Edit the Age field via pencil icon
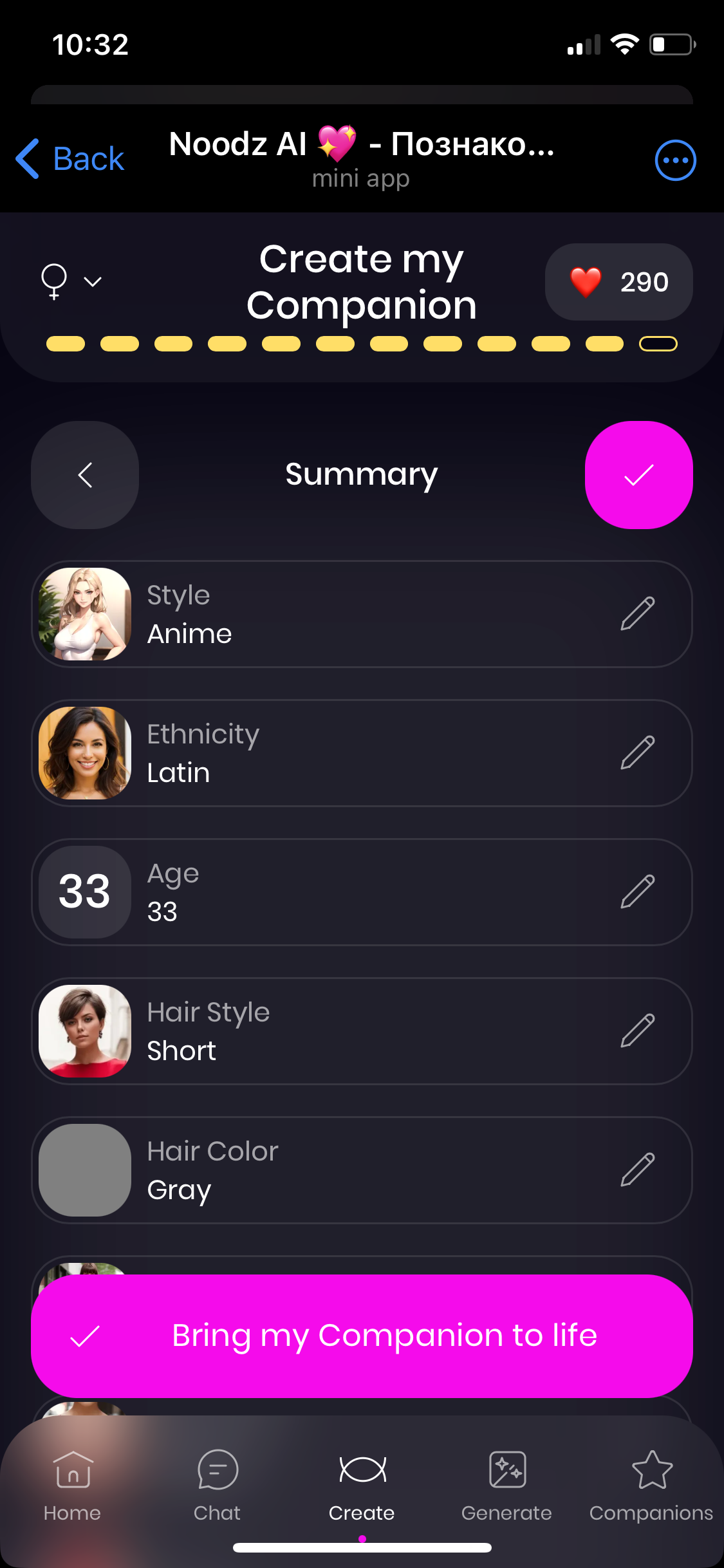Screen dimensions: 724x1568 click(x=638, y=892)
